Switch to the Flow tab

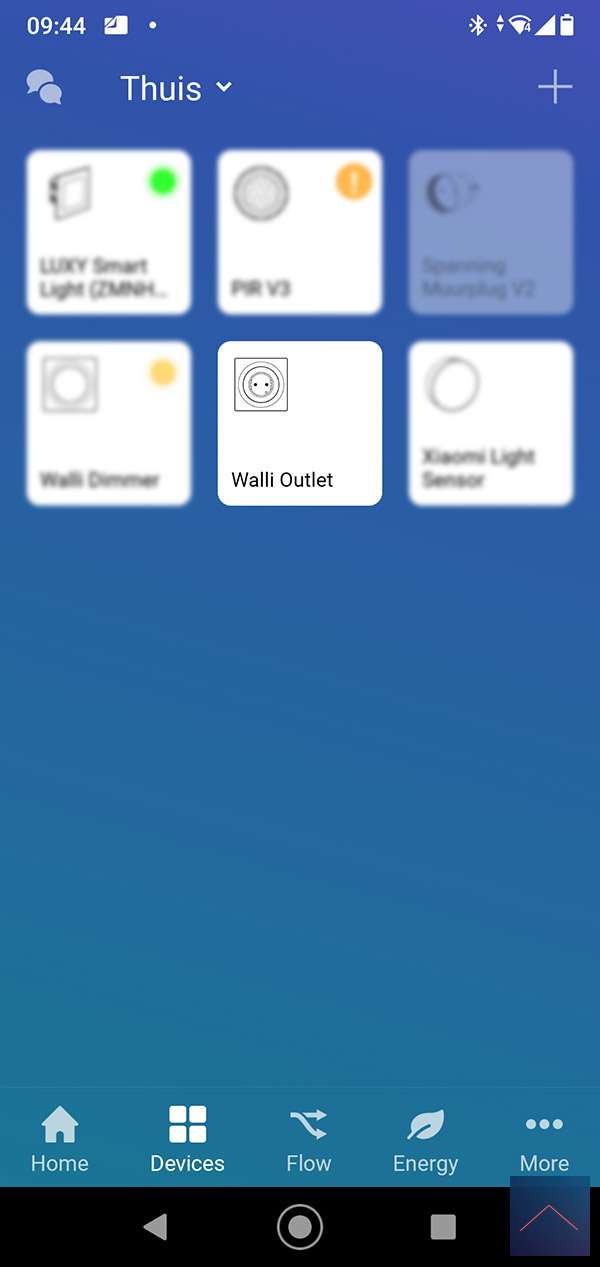click(x=308, y=1139)
